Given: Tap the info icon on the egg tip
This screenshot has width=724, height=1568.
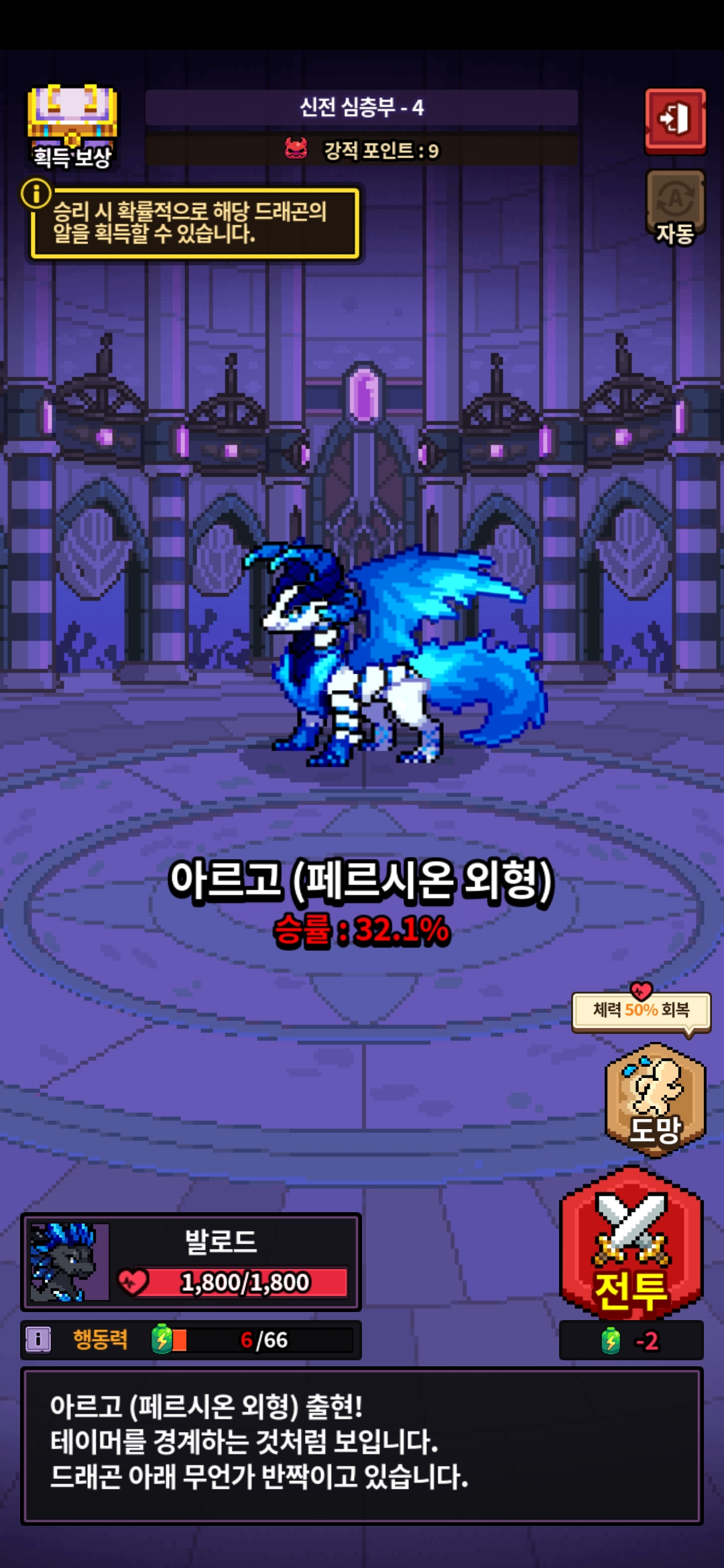Looking at the screenshot, I should tap(36, 194).
